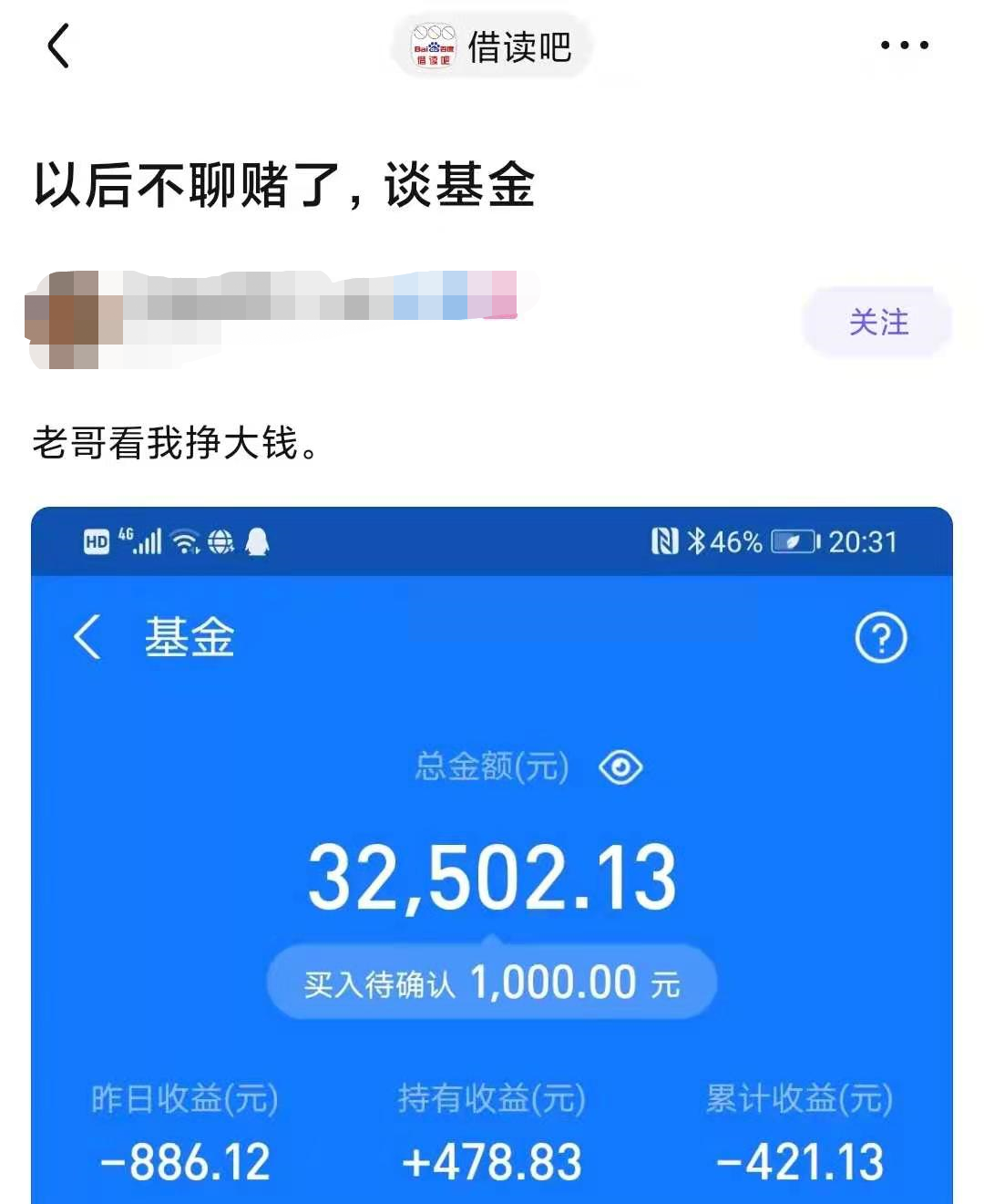Open the three-dot overflow menu
984x1204 pixels.
coord(904,45)
